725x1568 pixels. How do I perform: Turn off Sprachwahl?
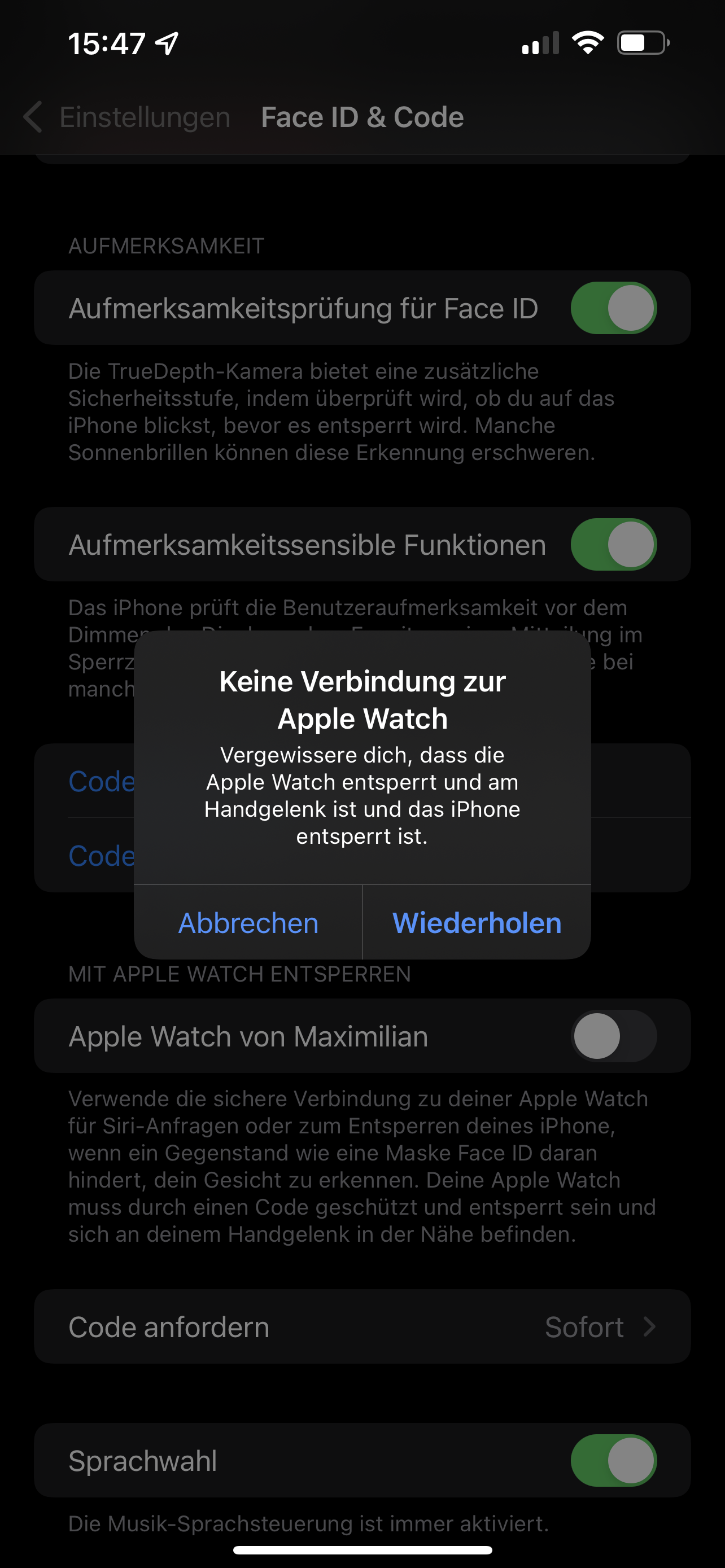pyautogui.click(x=613, y=1460)
